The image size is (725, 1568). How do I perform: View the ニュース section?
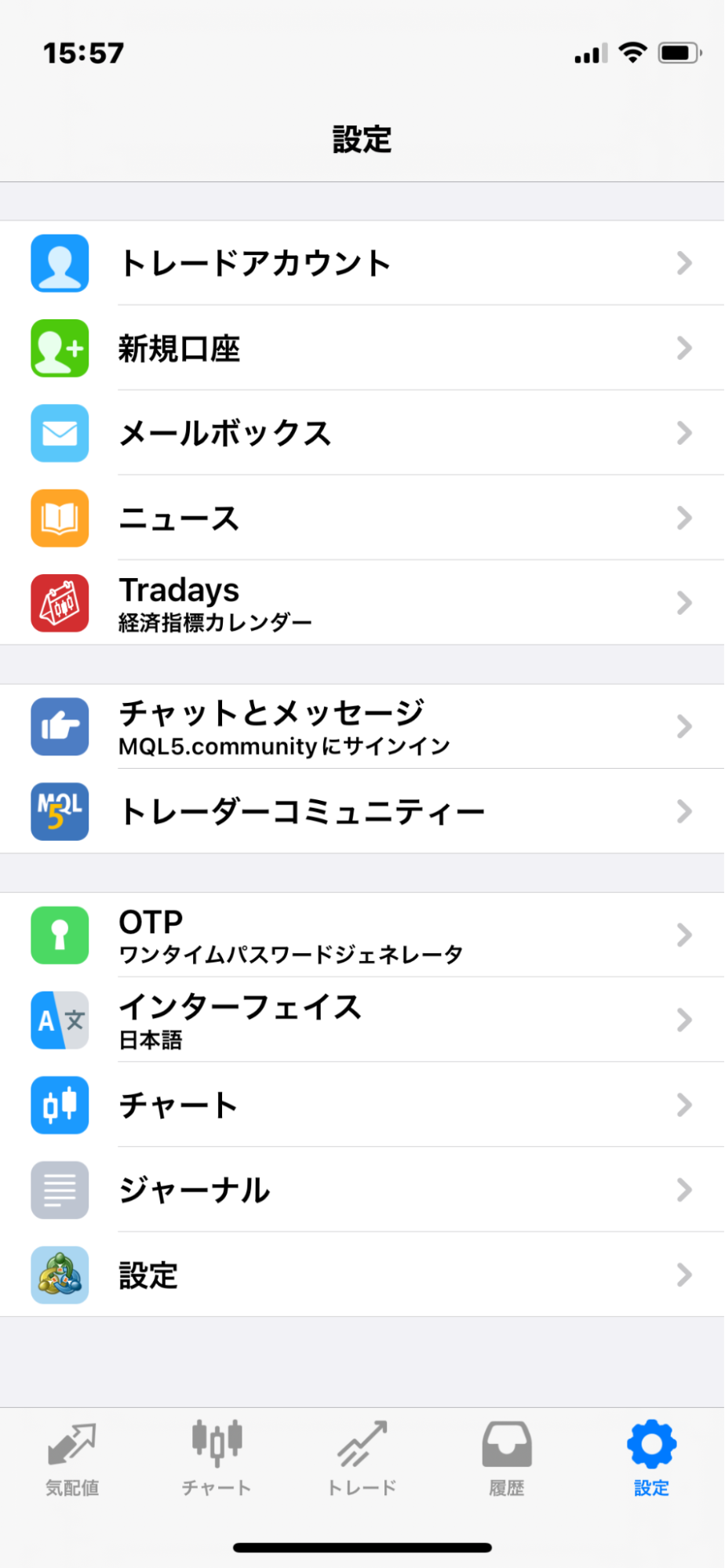click(361, 518)
